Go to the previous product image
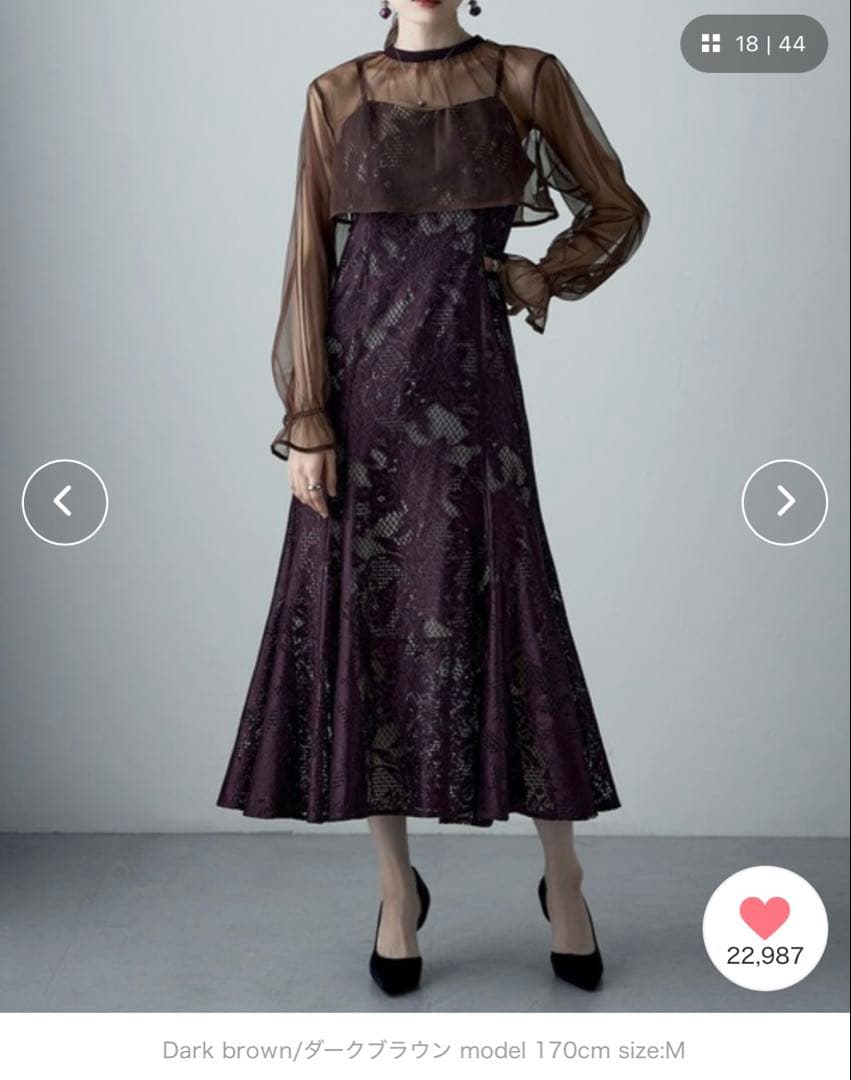The height and width of the screenshot is (1080, 851). pyautogui.click(x=65, y=502)
